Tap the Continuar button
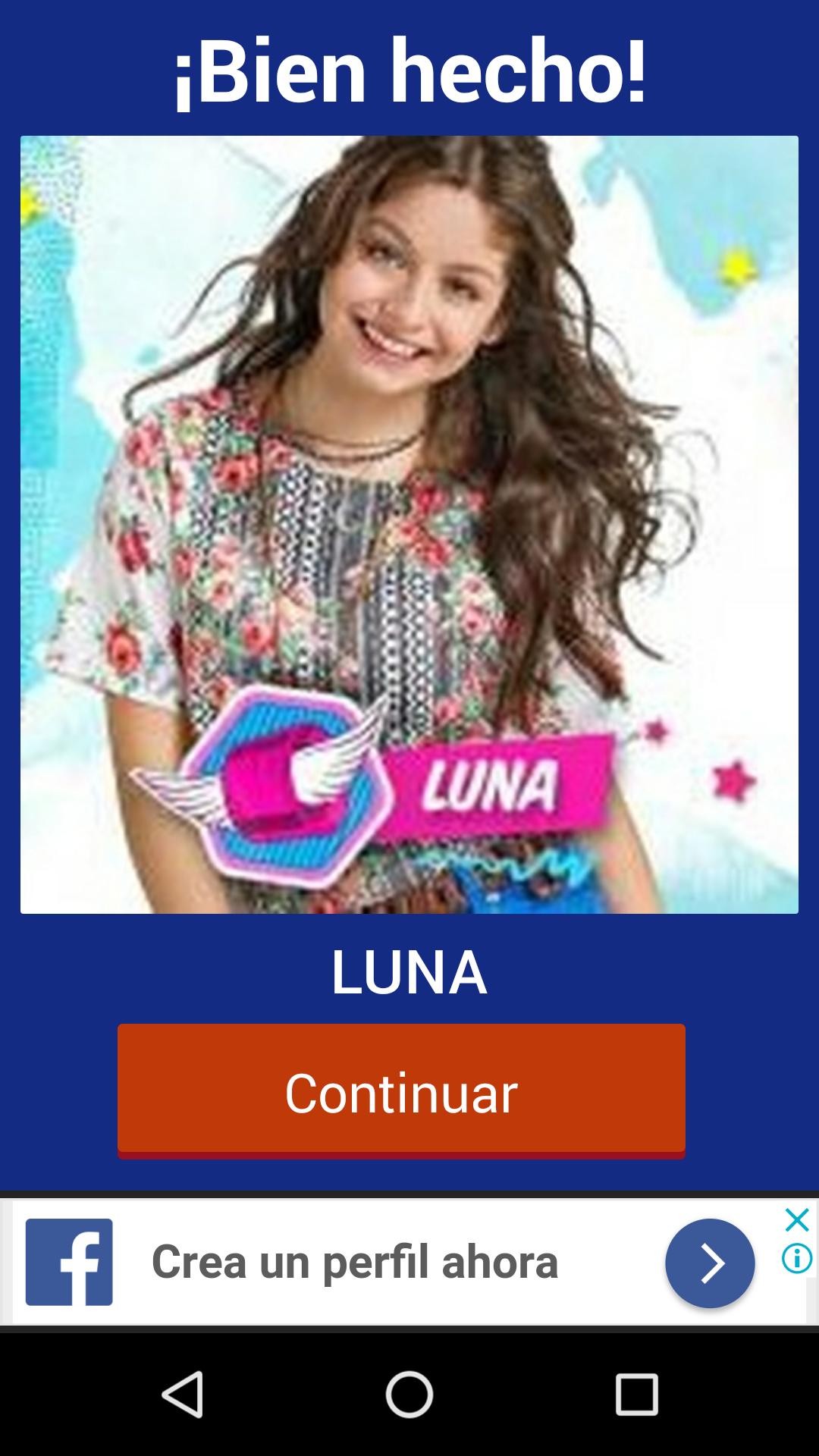Viewport: 819px width, 1456px height. point(401,1090)
